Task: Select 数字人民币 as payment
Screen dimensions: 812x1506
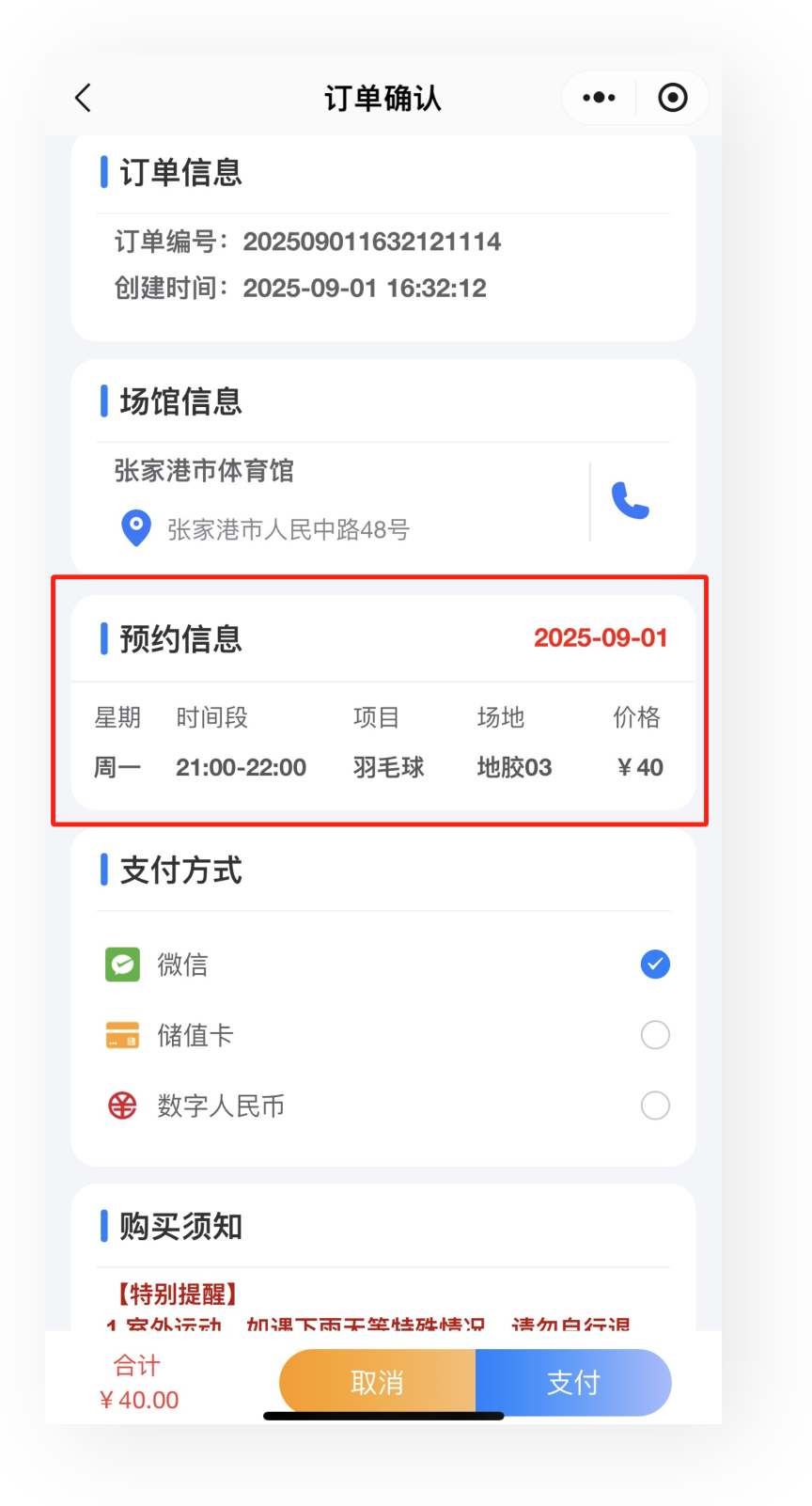Action: [x=654, y=1106]
